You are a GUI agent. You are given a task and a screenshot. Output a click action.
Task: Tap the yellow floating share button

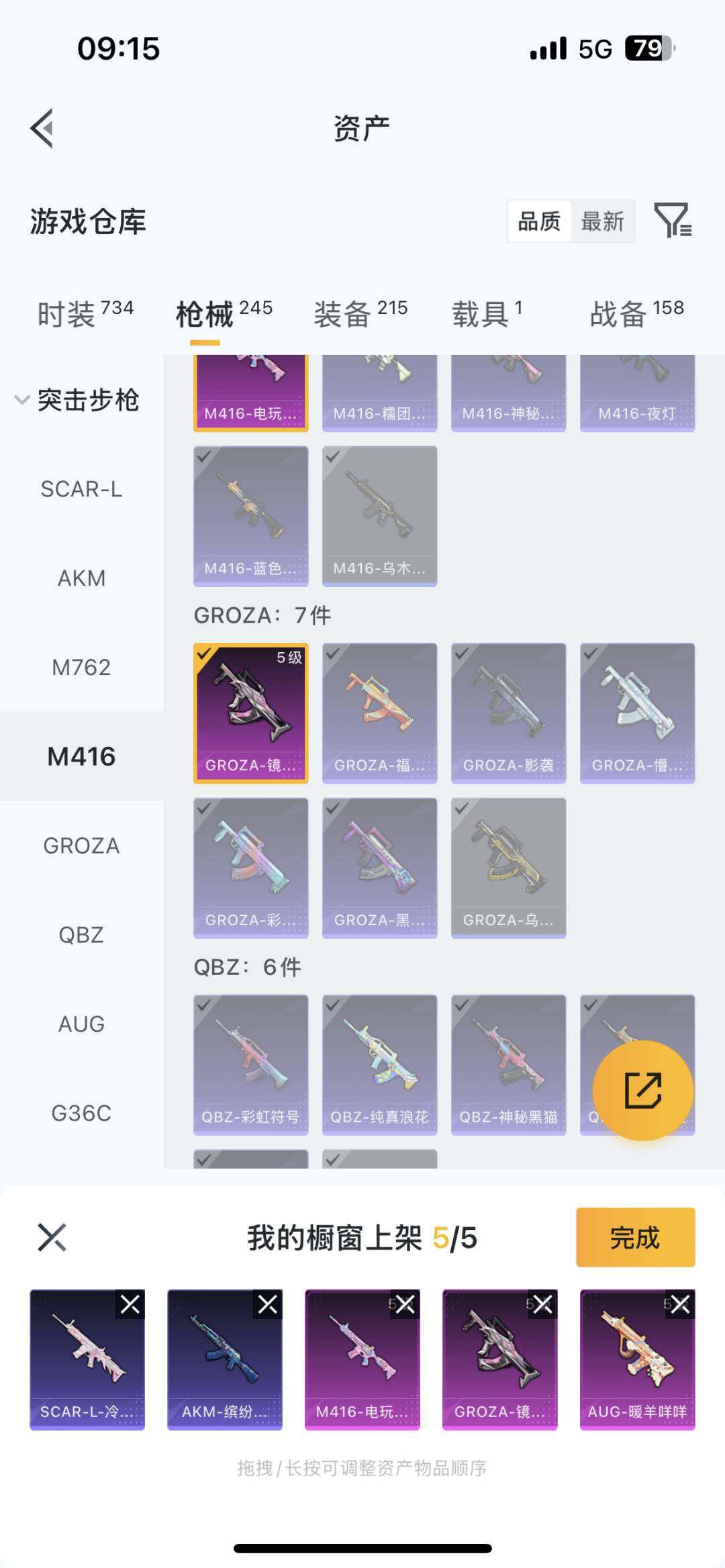coord(642,1090)
